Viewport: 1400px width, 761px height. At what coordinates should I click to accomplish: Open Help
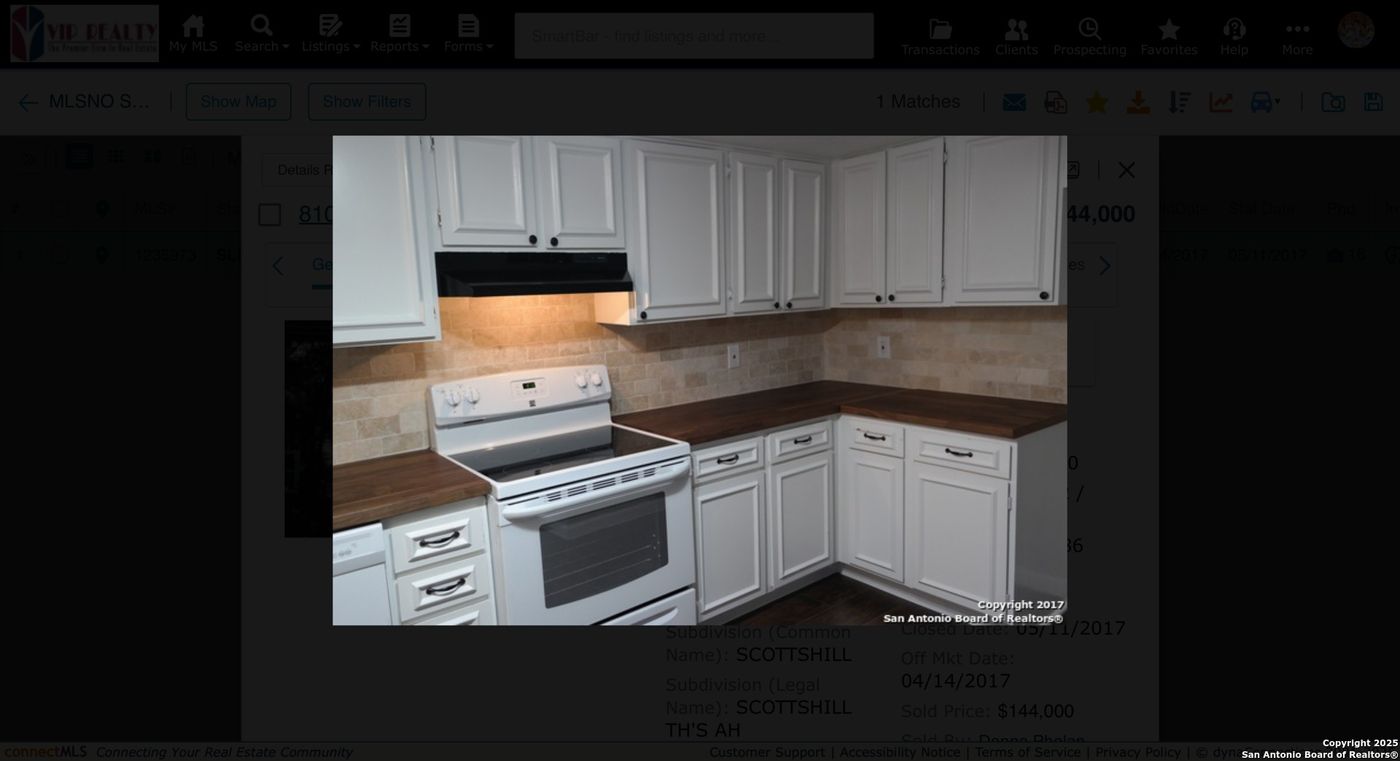click(x=1234, y=36)
